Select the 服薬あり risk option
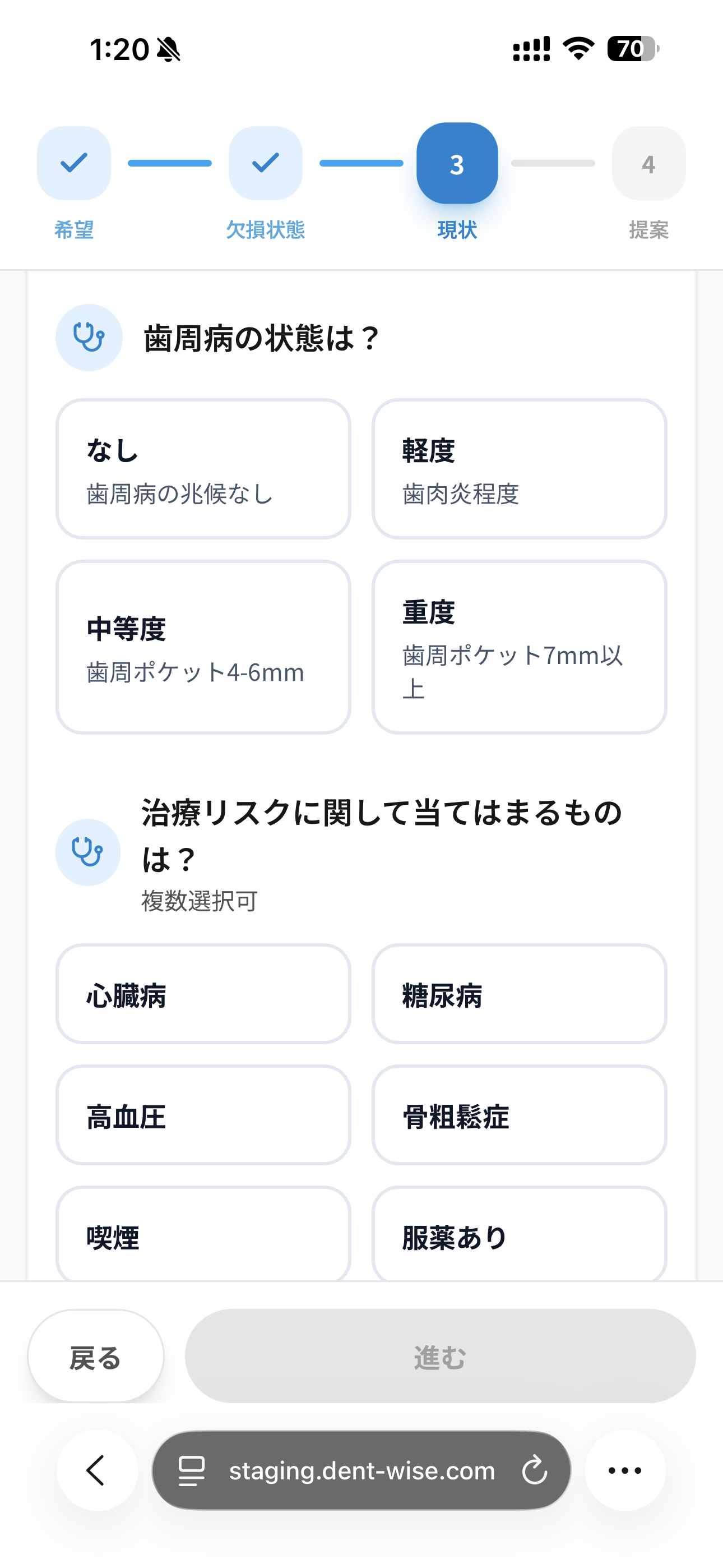The width and height of the screenshot is (723, 1568). pyautogui.click(x=519, y=1236)
